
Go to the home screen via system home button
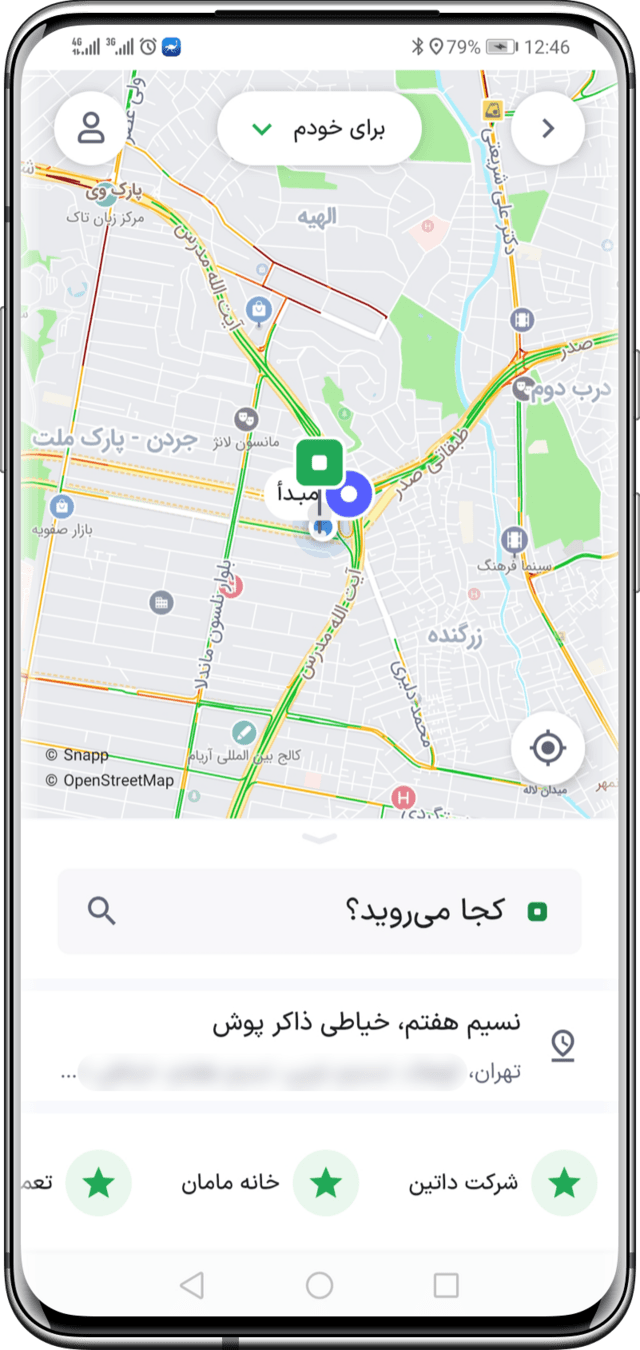coord(320,1285)
